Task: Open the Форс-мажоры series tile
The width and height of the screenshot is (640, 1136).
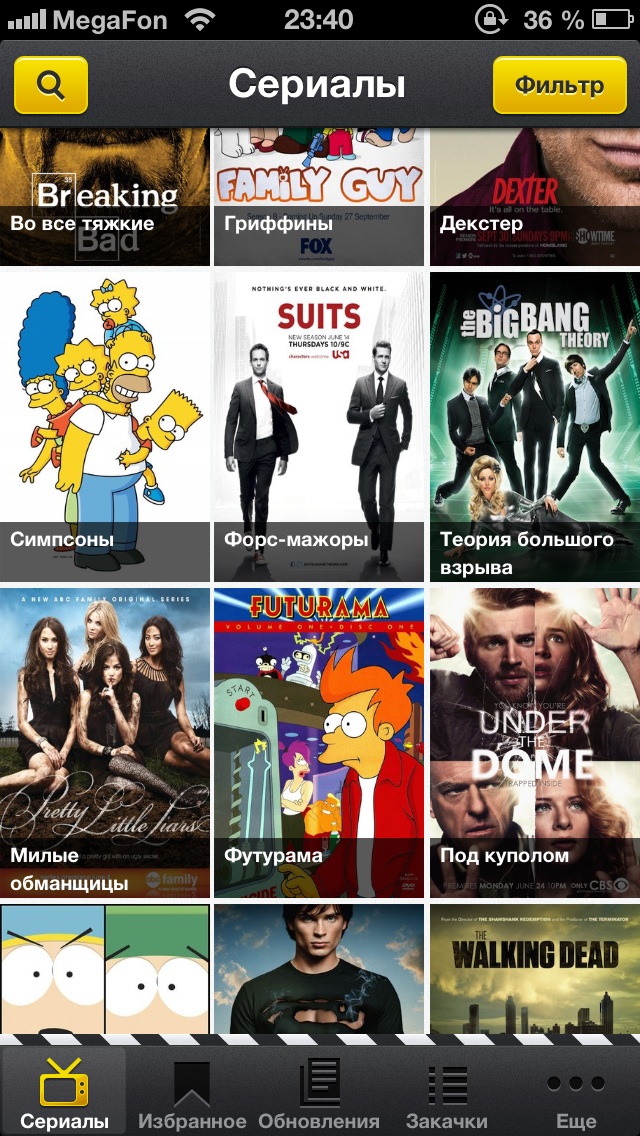Action: tap(319, 427)
